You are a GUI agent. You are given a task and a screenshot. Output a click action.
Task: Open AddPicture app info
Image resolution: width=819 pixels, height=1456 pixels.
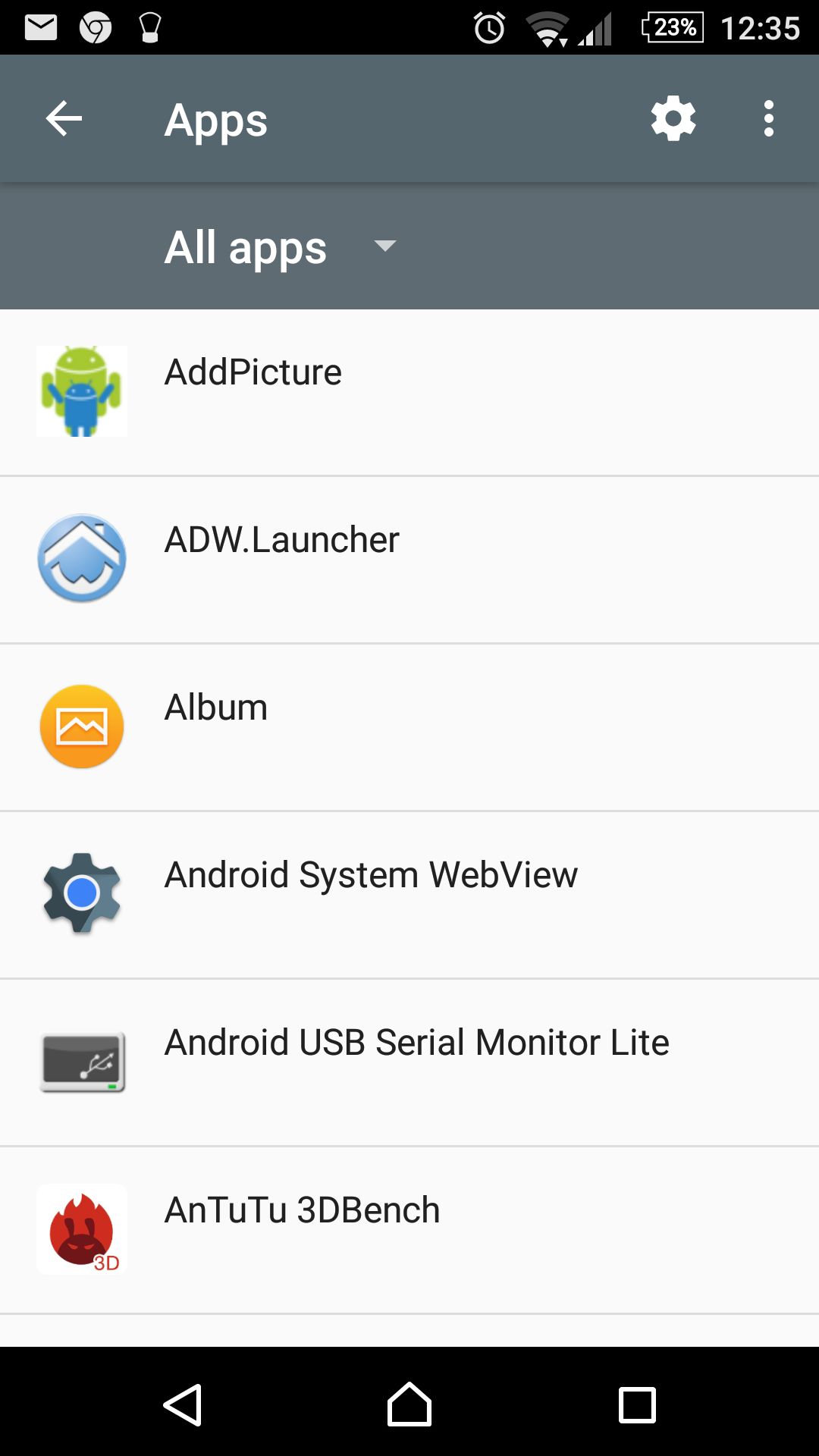[409, 392]
